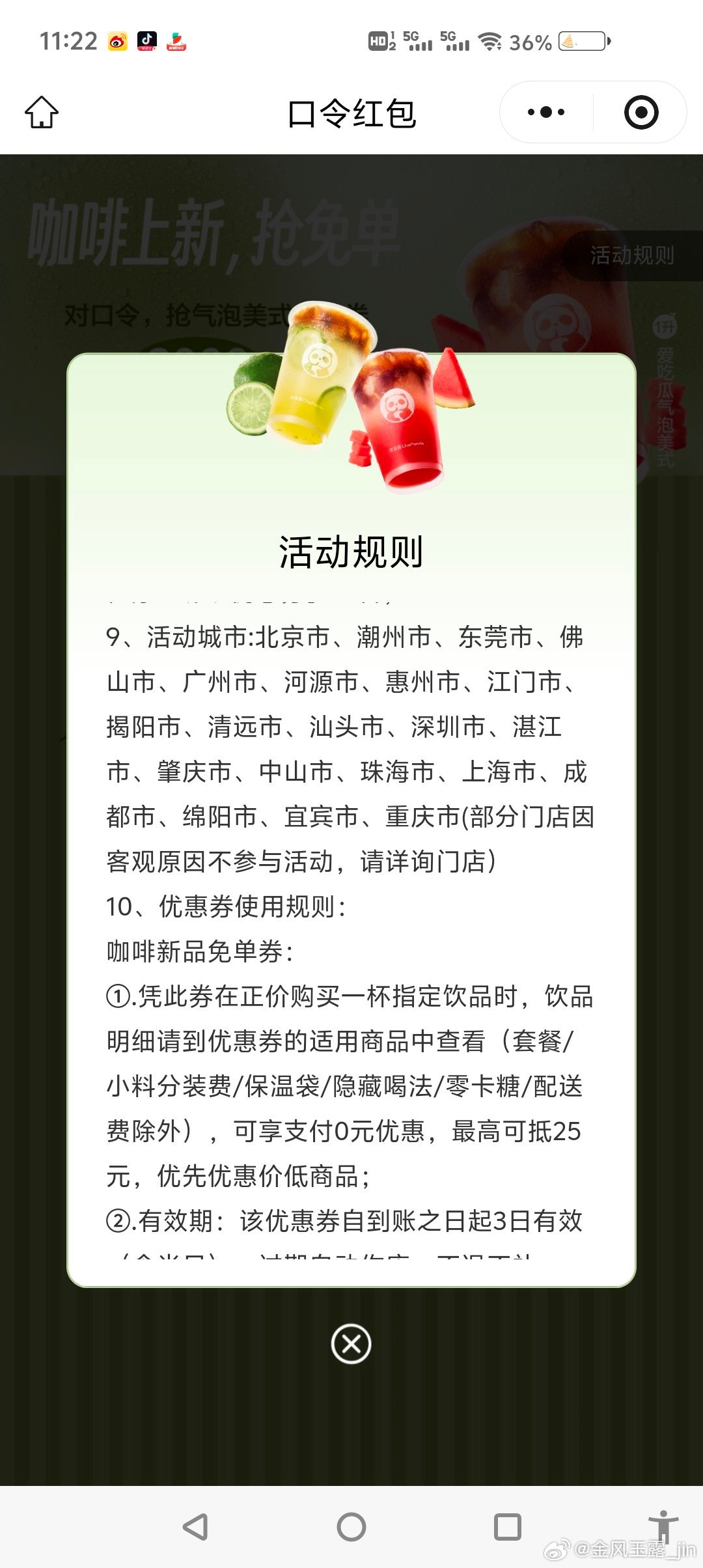This screenshot has width=703, height=1568.
Task: Go to the mini program home page
Action: [x=42, y=113]
